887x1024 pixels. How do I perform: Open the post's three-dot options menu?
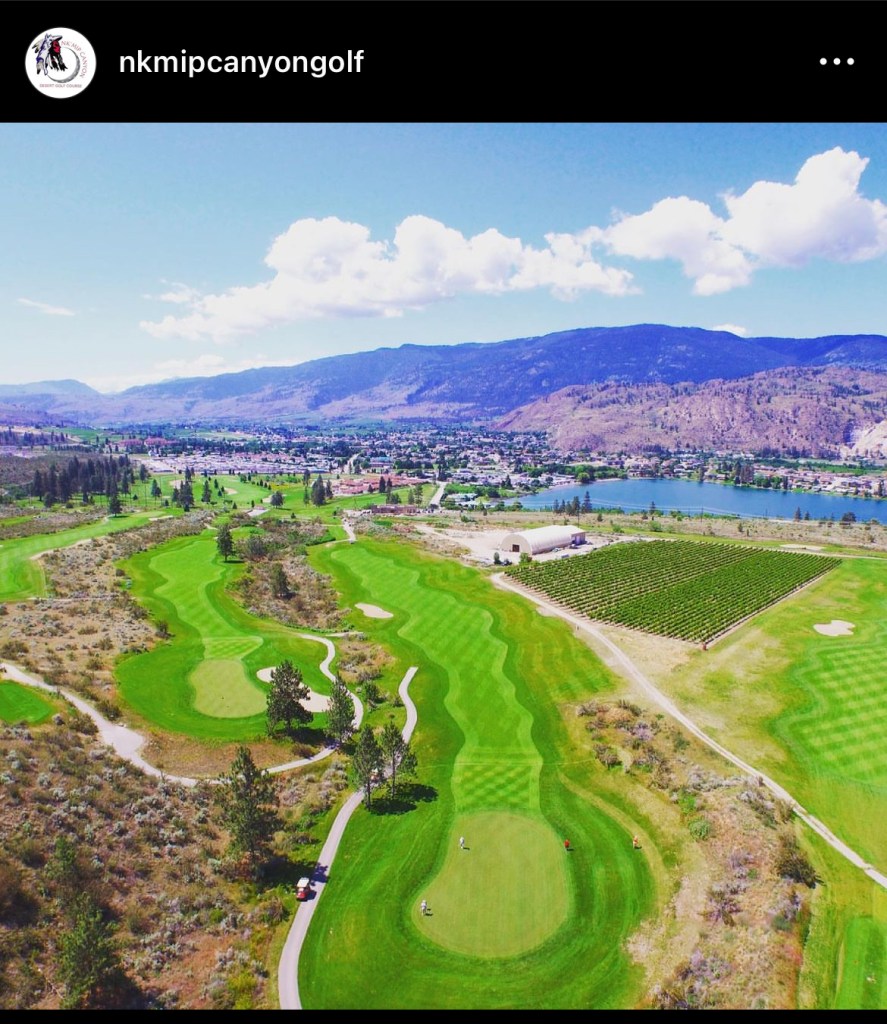[x=836, y=62]
